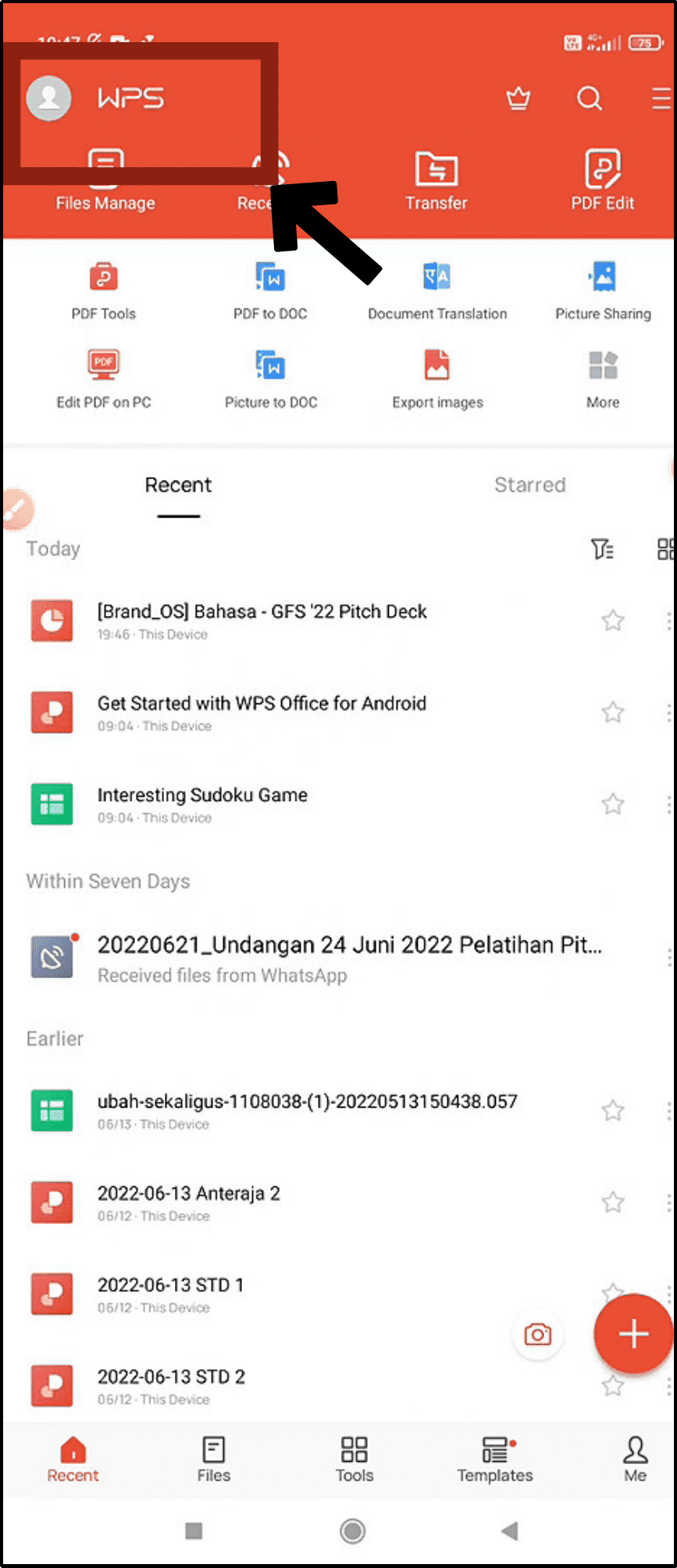677x1568 pixels.
Task: Star the 2022-06-13 Anteraja 2 file
Action: click(x=613, y=1202)
